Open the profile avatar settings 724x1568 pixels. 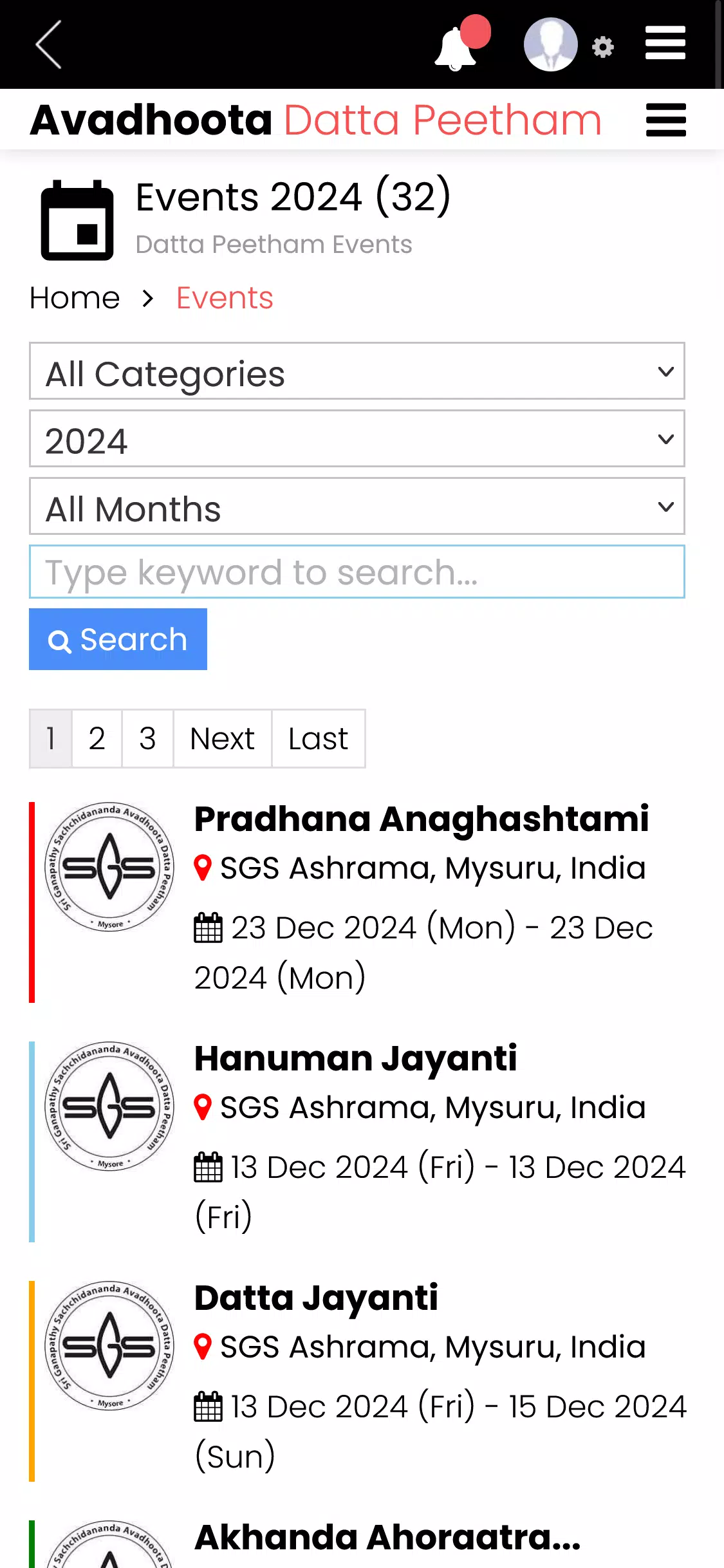click(568, 44)
